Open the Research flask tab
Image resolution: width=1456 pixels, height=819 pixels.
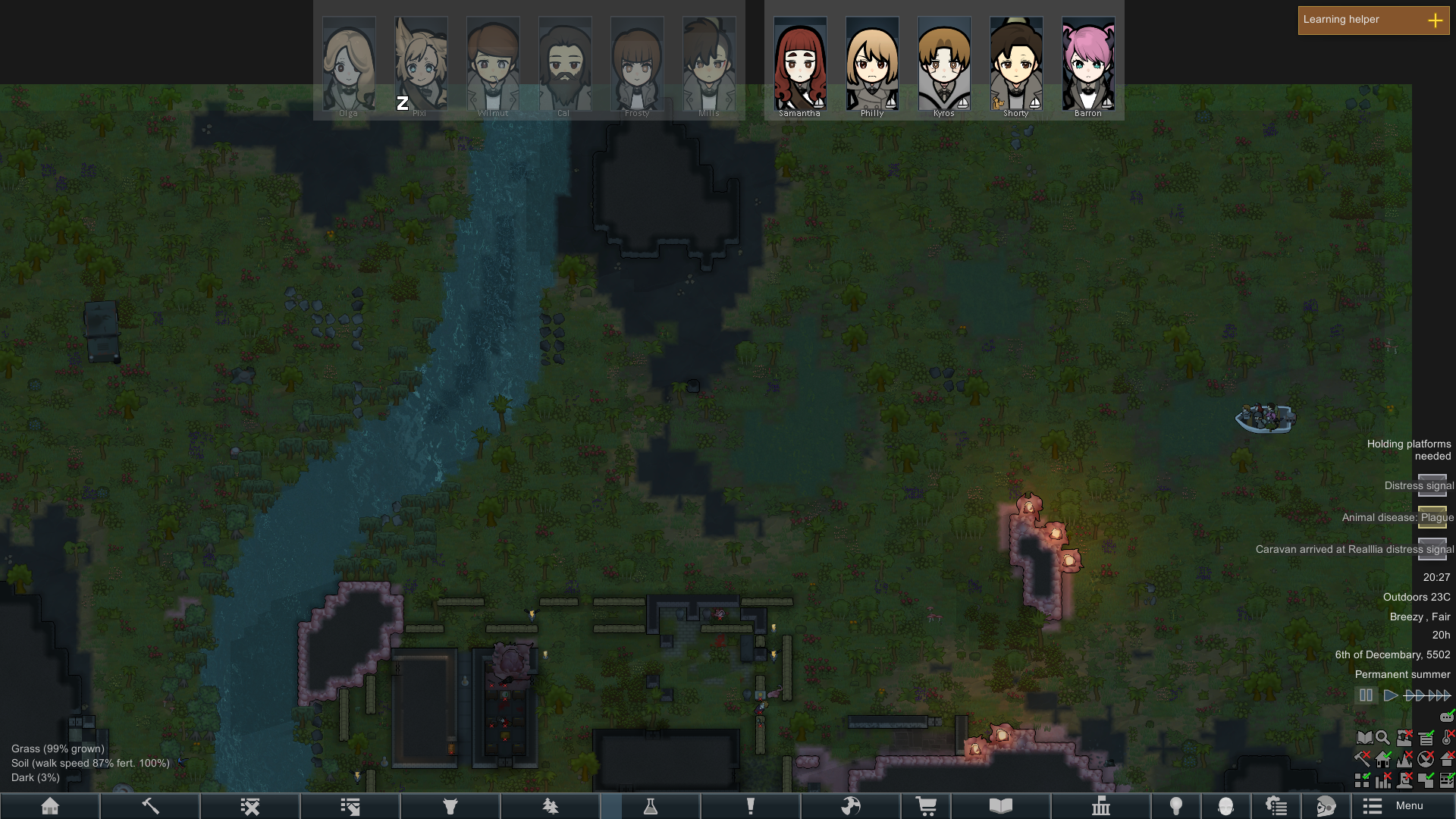(650, 806)
